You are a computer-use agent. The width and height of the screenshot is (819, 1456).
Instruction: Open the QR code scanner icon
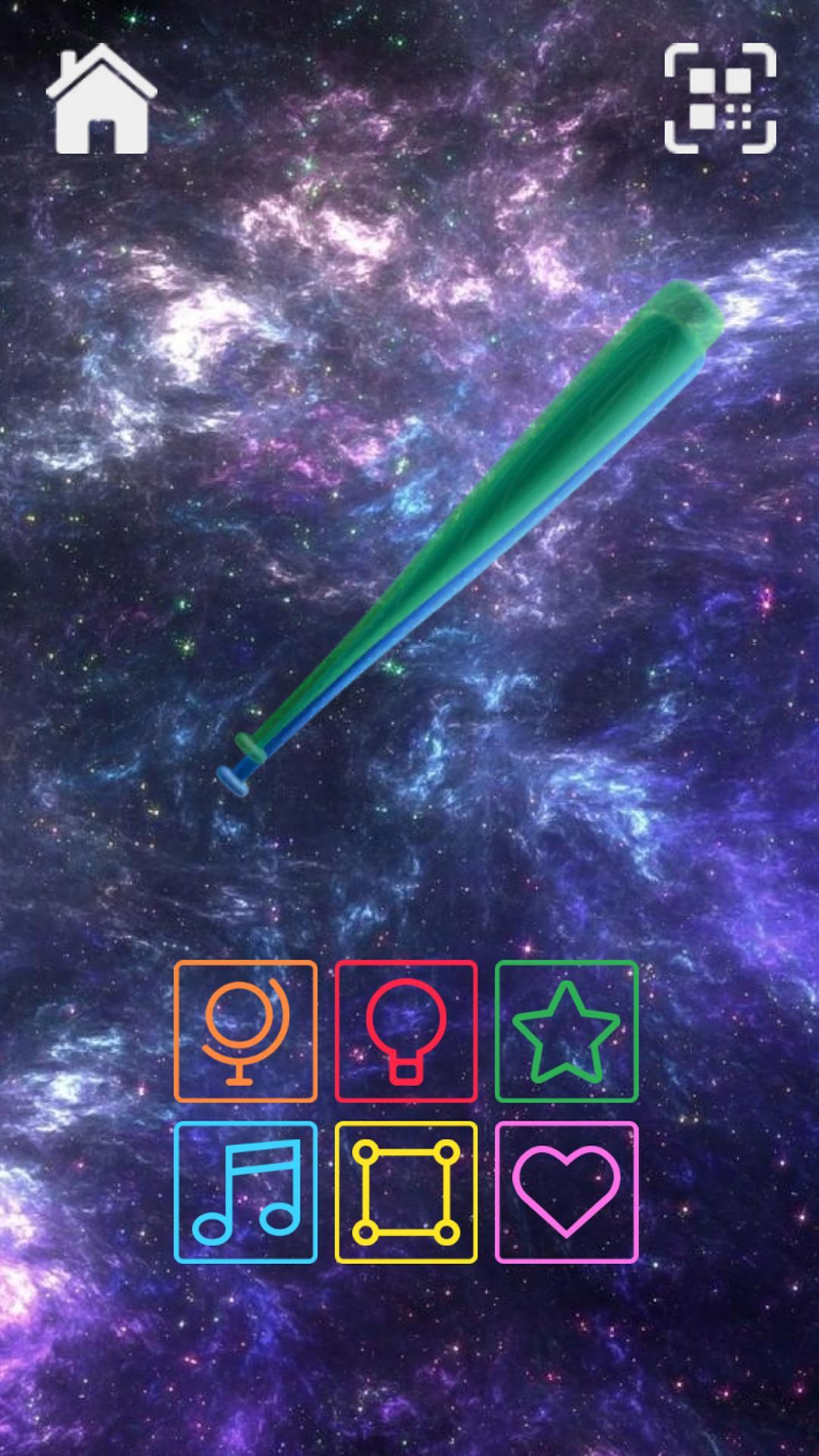click(x=720, y=99)
